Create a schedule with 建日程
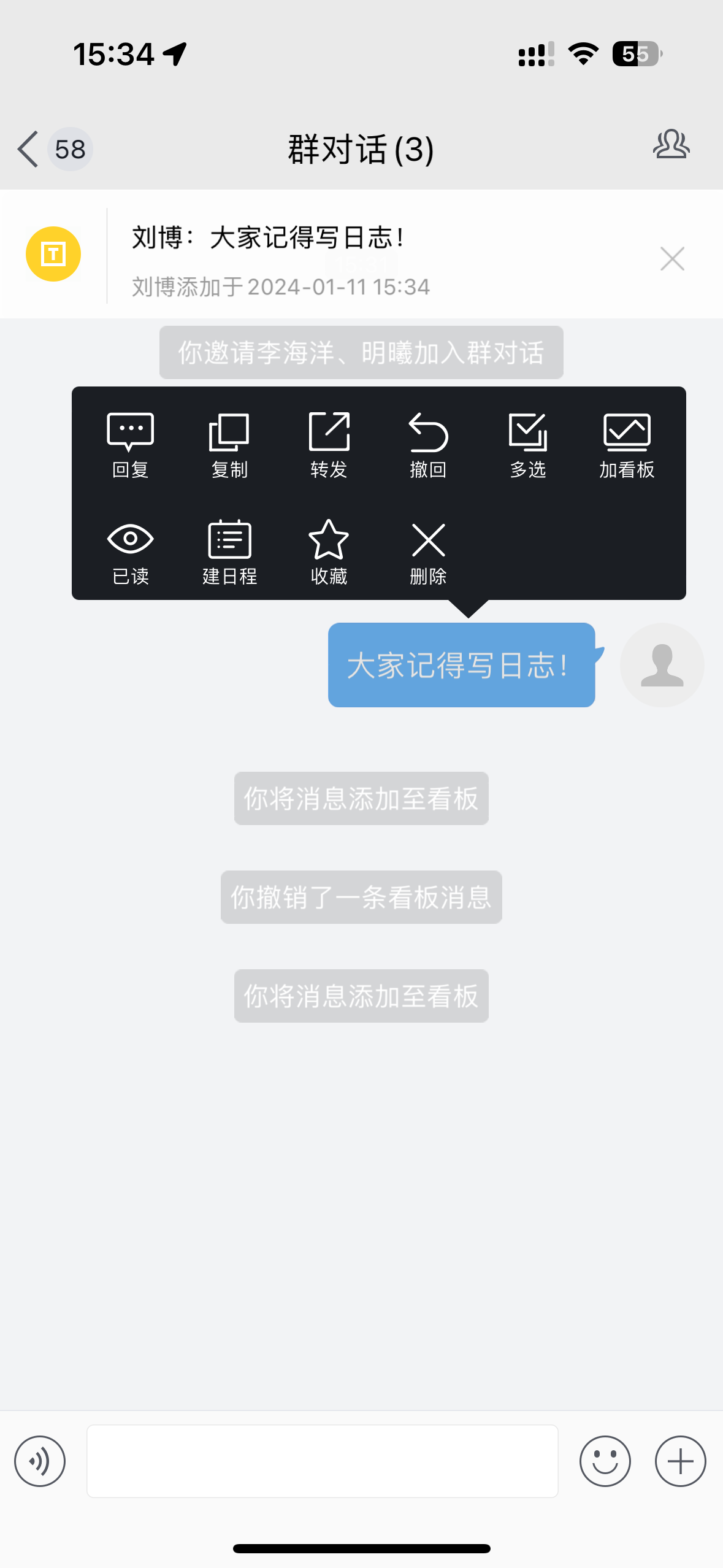The width and height of the screenshot is (723, 1568). click(x=229, y=551)
